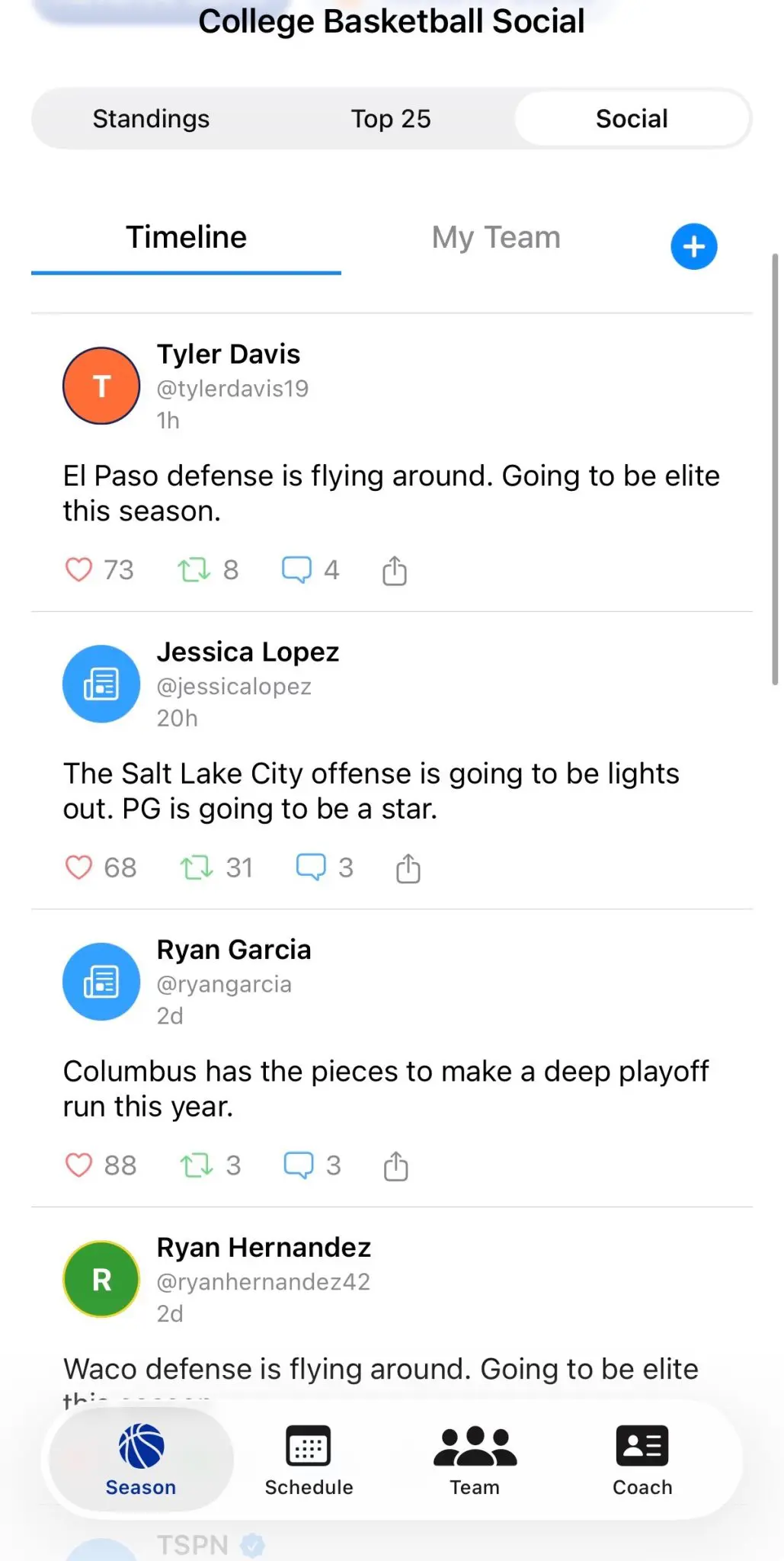
Task: Repost Ryan Garcia's Columbus post
Action: [x=197, y=1165]
